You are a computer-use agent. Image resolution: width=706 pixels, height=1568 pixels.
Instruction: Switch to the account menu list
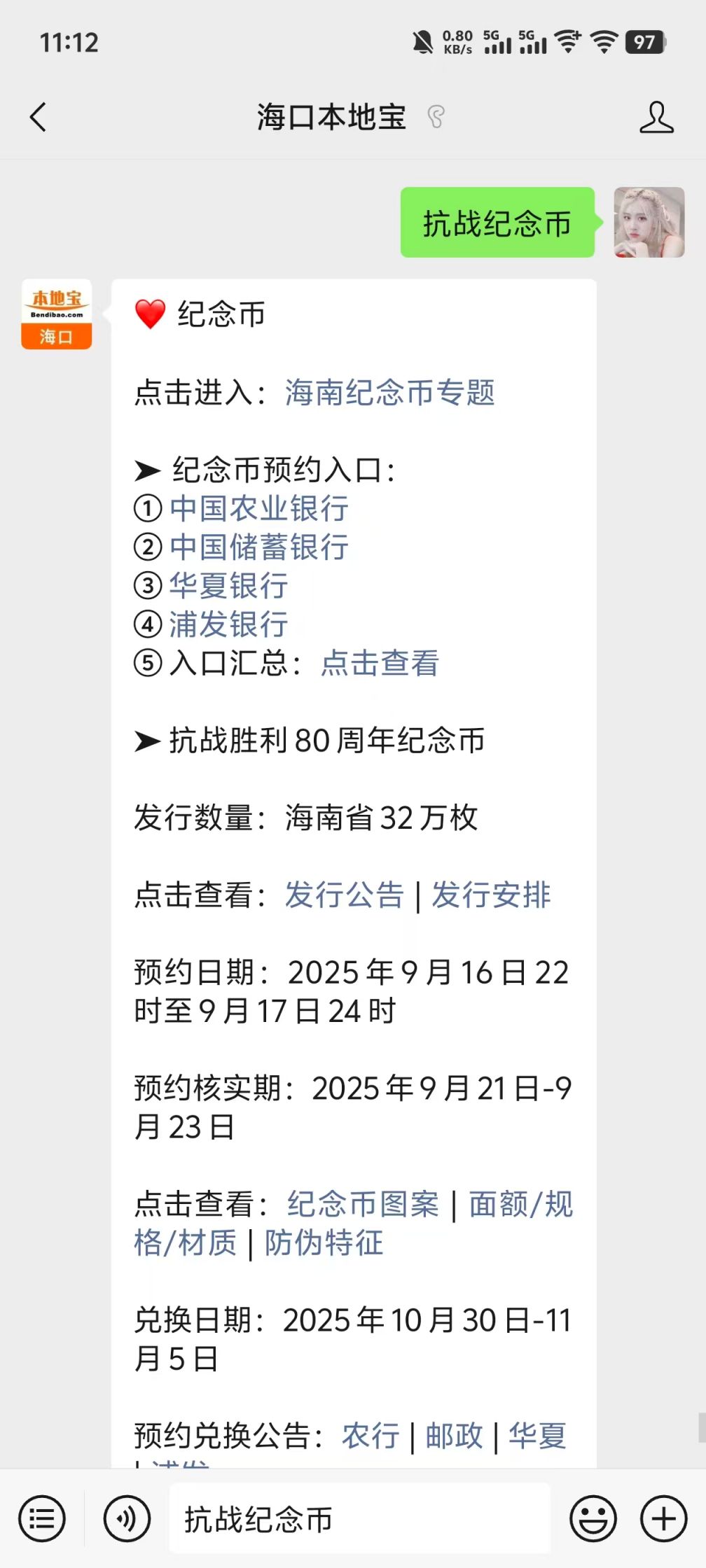(x=42, y=1519)
